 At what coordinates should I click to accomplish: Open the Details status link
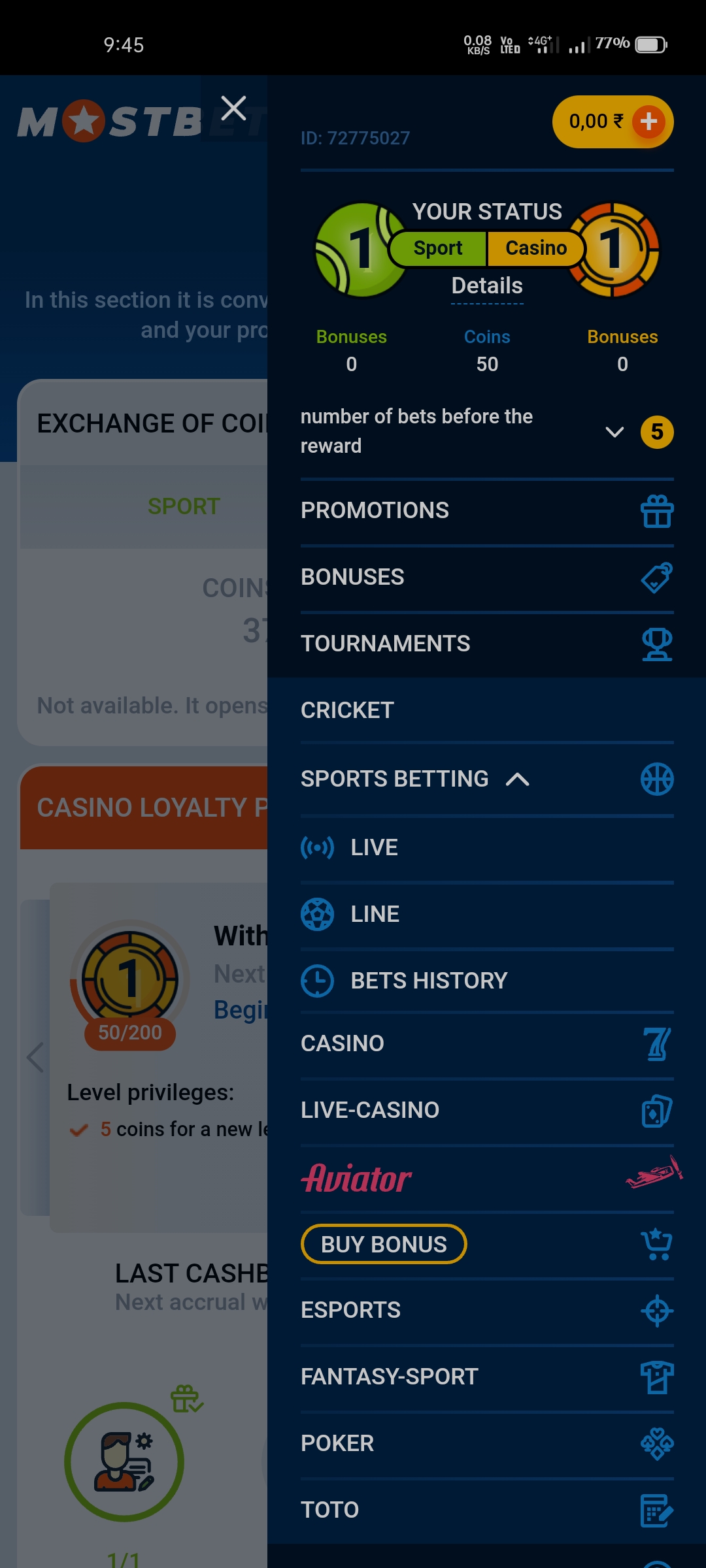point(487,286)
